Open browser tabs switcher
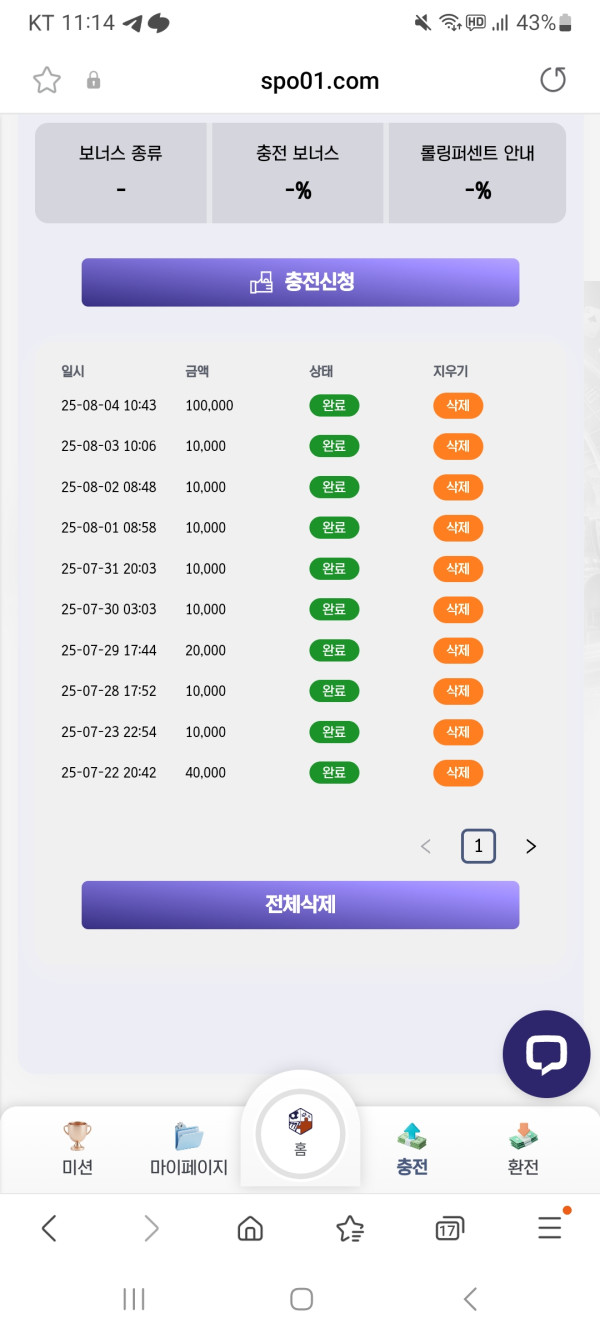 pos(449,1228)
